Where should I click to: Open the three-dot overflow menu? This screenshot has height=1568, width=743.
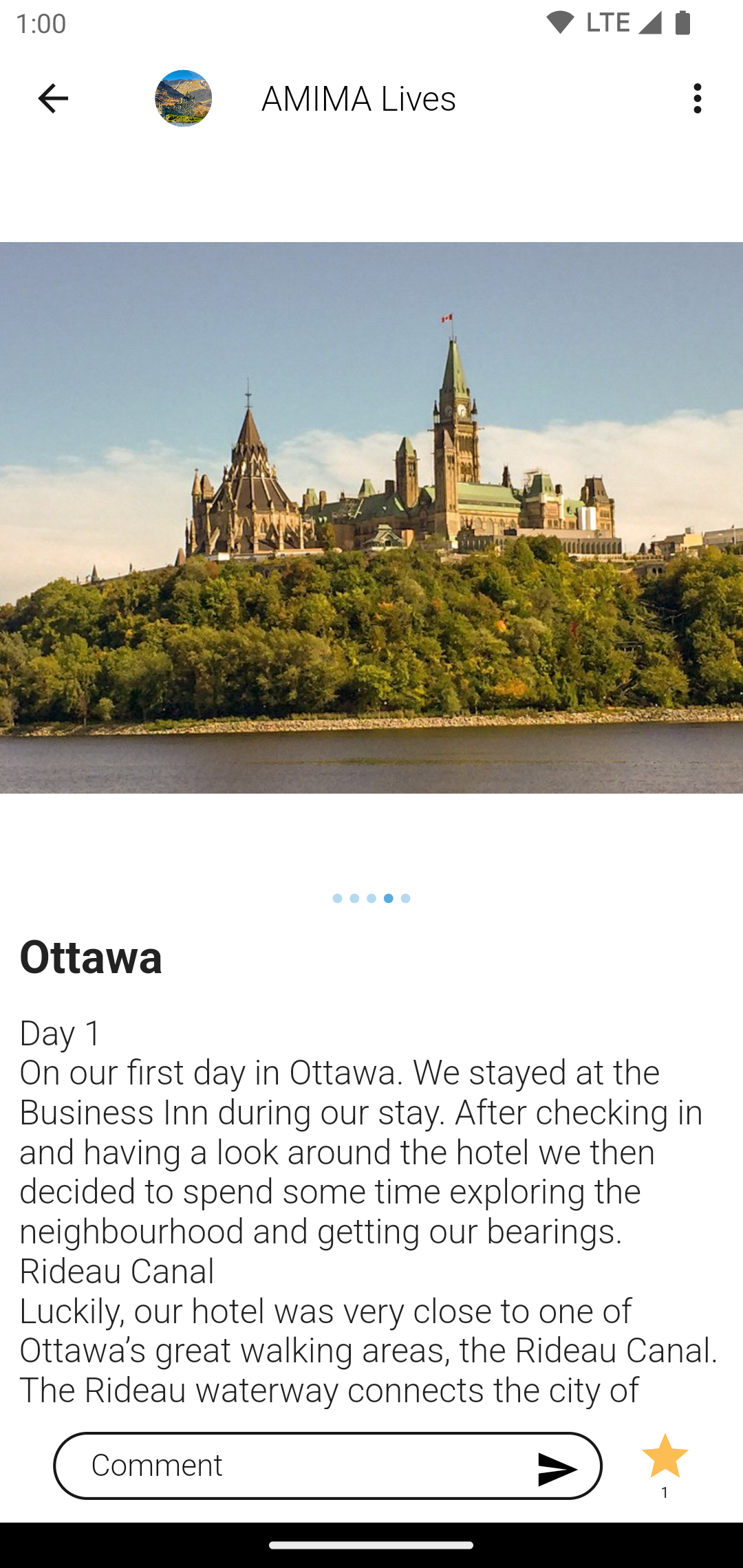coord(698,98)
